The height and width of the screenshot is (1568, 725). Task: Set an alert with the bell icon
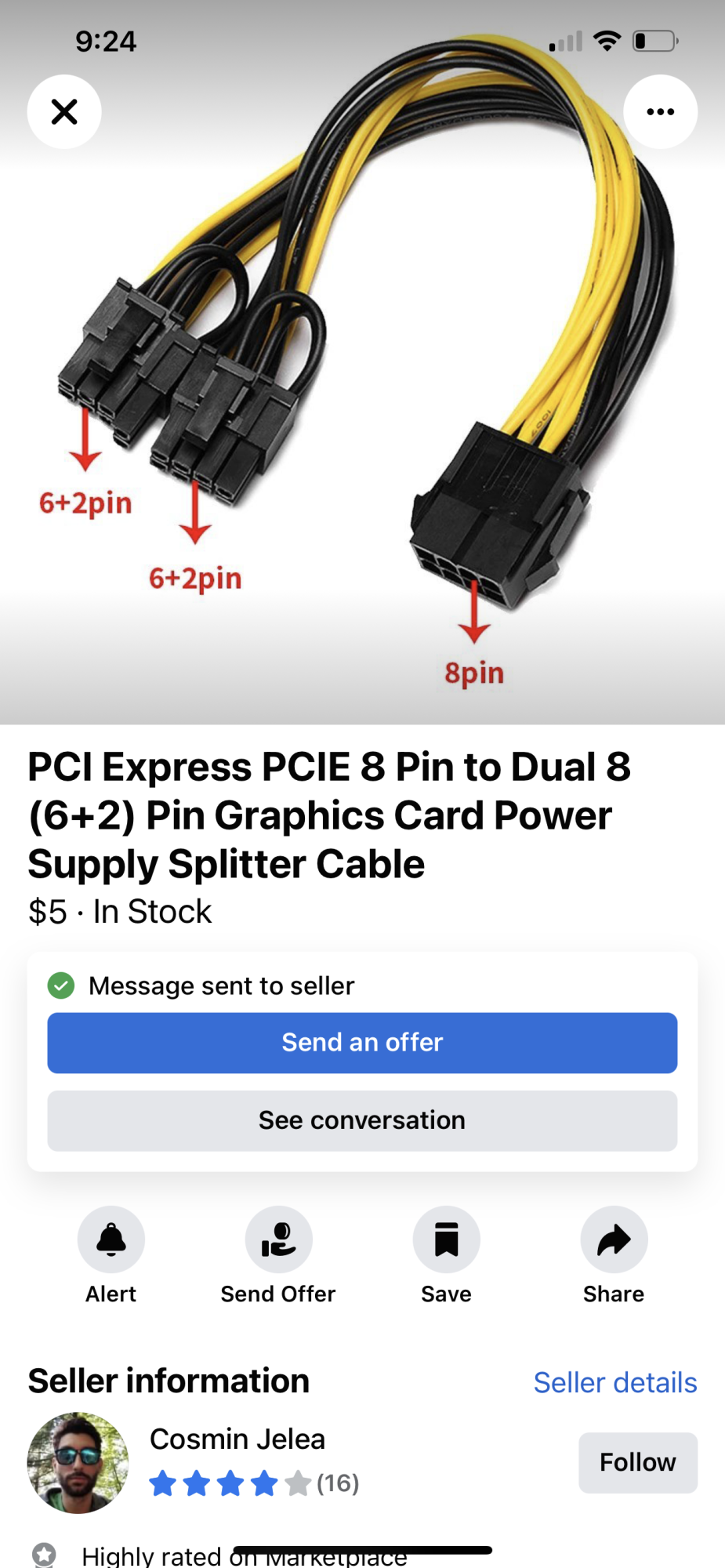[x=111, y=1240]
